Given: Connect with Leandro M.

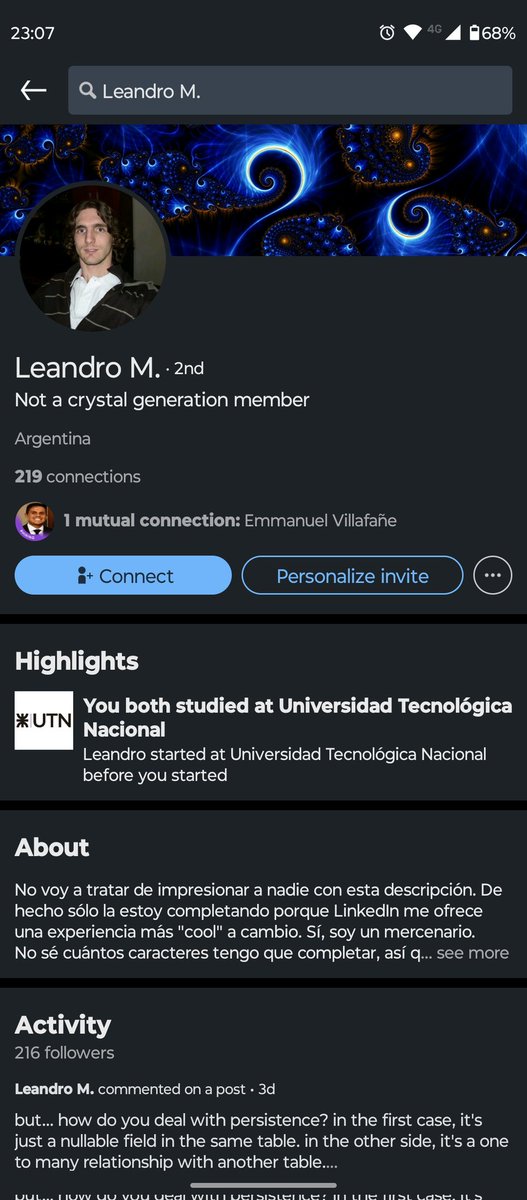Looking at the screenshot, I should click(123, 576).
